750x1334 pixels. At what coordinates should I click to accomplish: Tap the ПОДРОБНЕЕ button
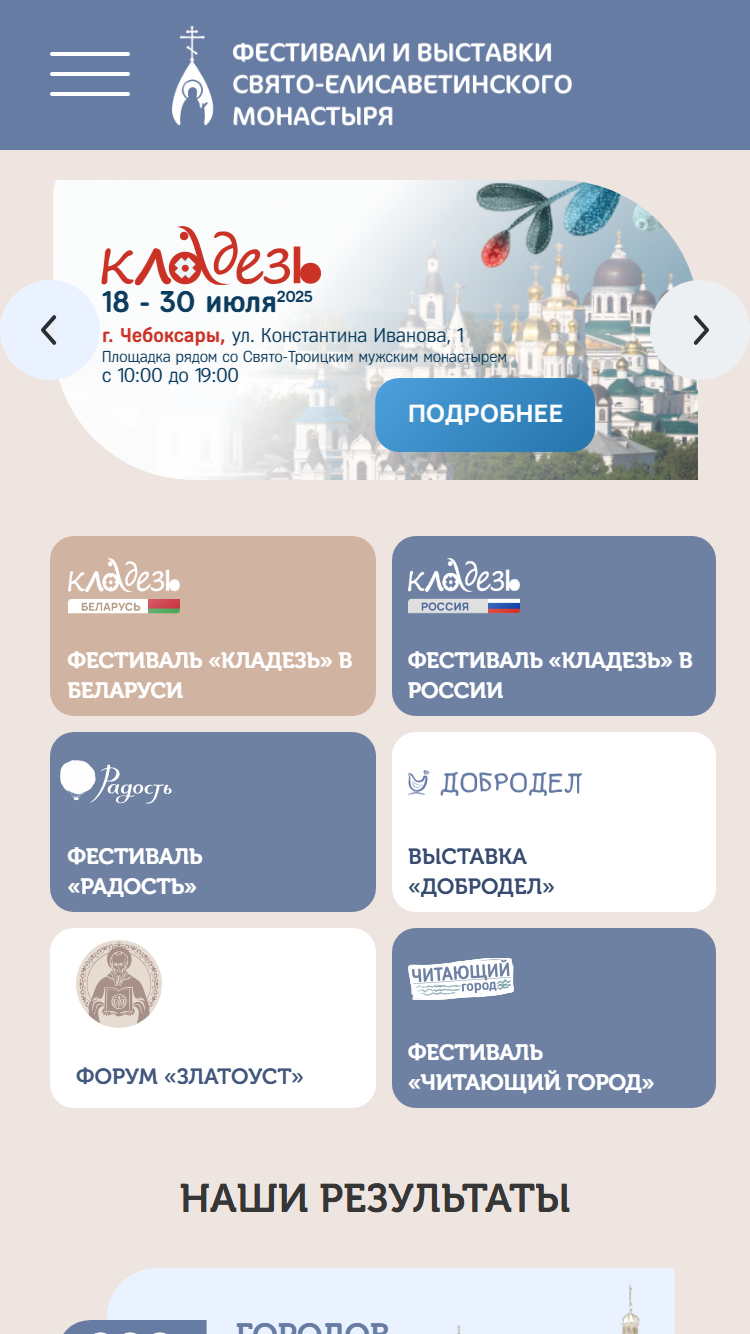coord(485,414)
